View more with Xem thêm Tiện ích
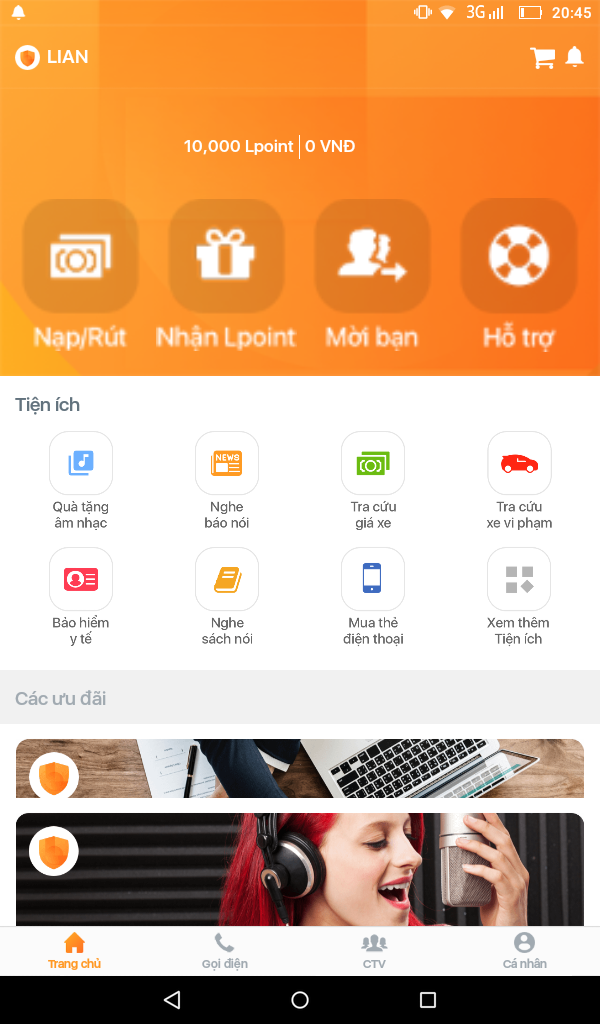 (x=519, y=580)
